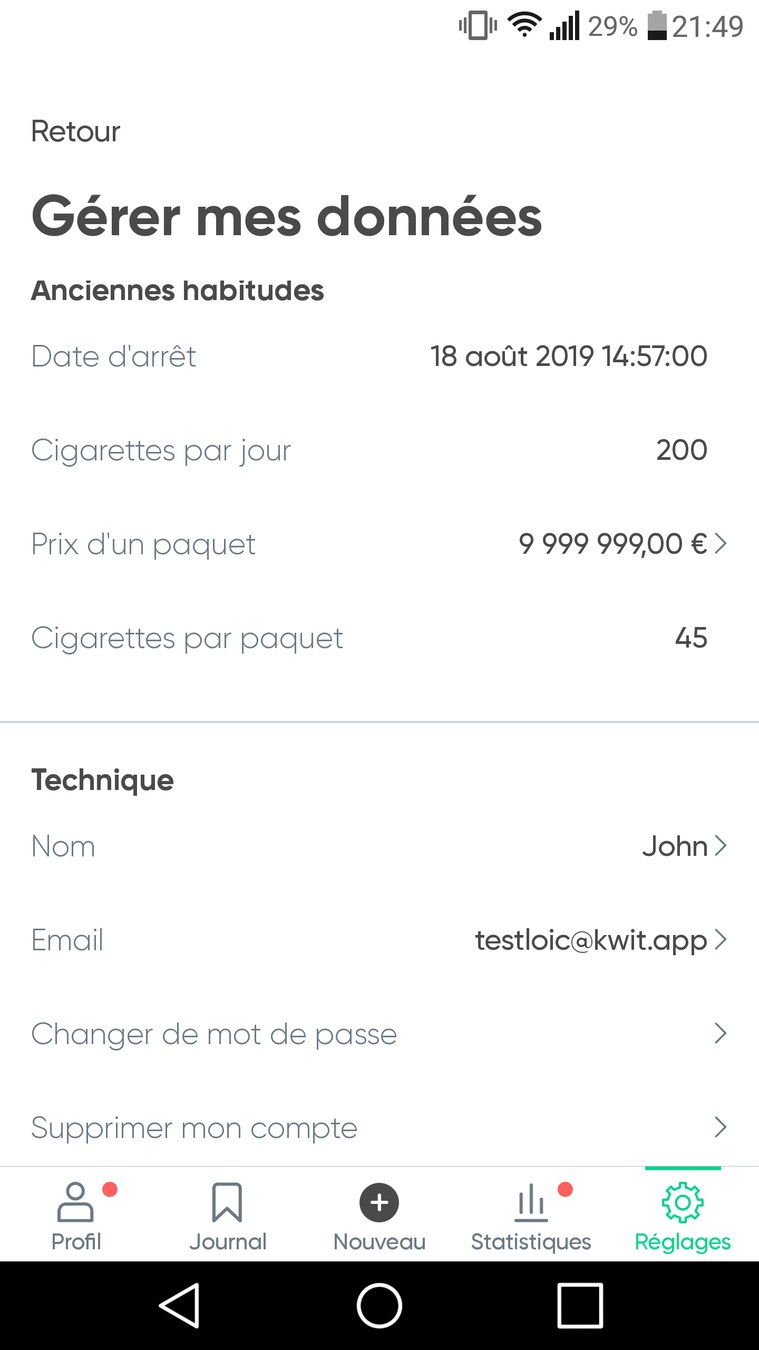Select the Réglages tab
The height and width of the screenshot is (1350, 759).
tap(683, 1216)
